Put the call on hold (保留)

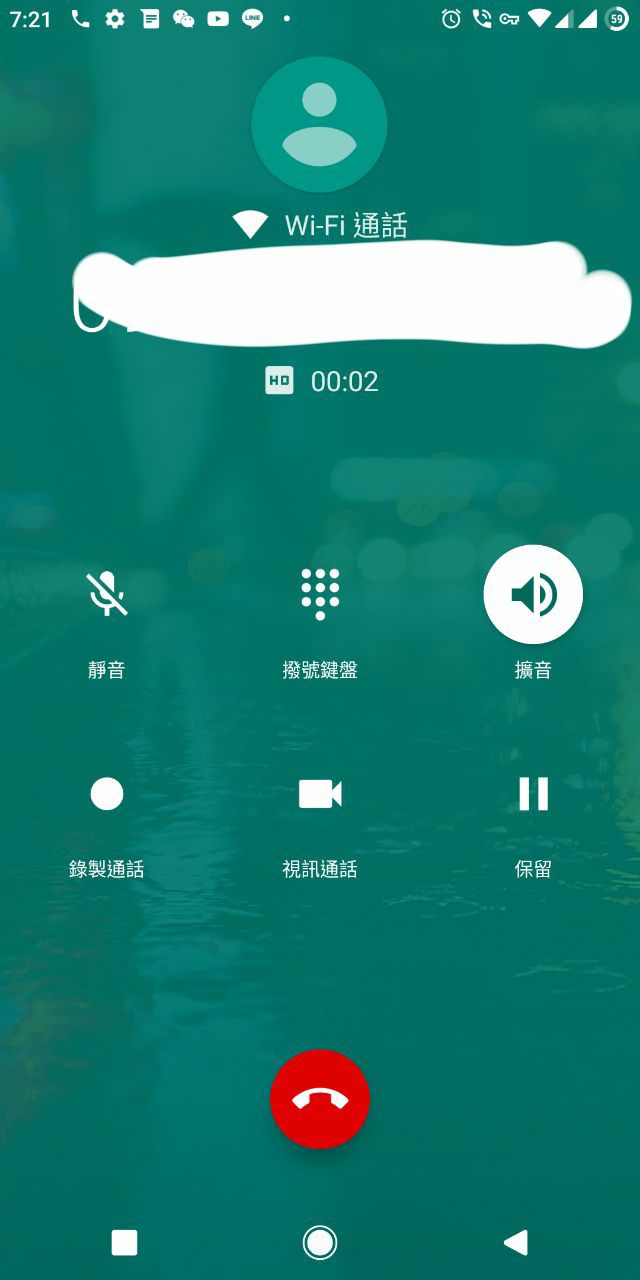pyautogui.click(x=533, y=794)
